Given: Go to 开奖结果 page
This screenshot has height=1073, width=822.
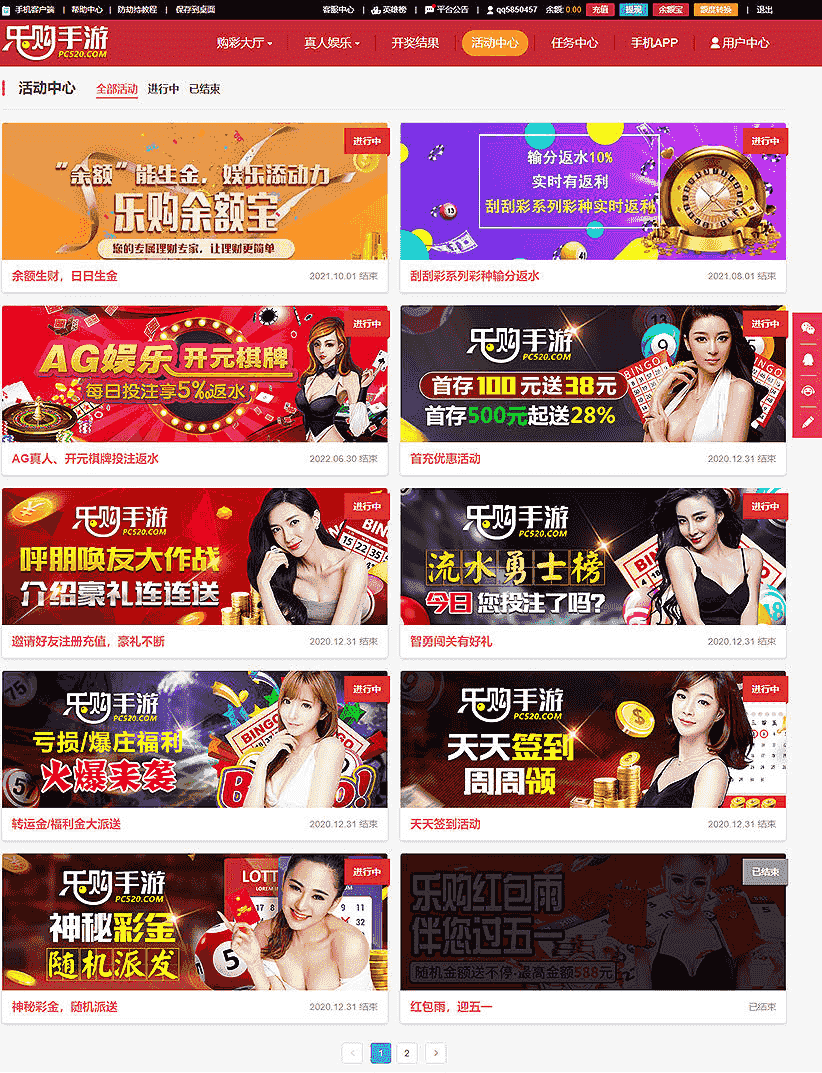Looking at the screenshot, I should point(415,43).
